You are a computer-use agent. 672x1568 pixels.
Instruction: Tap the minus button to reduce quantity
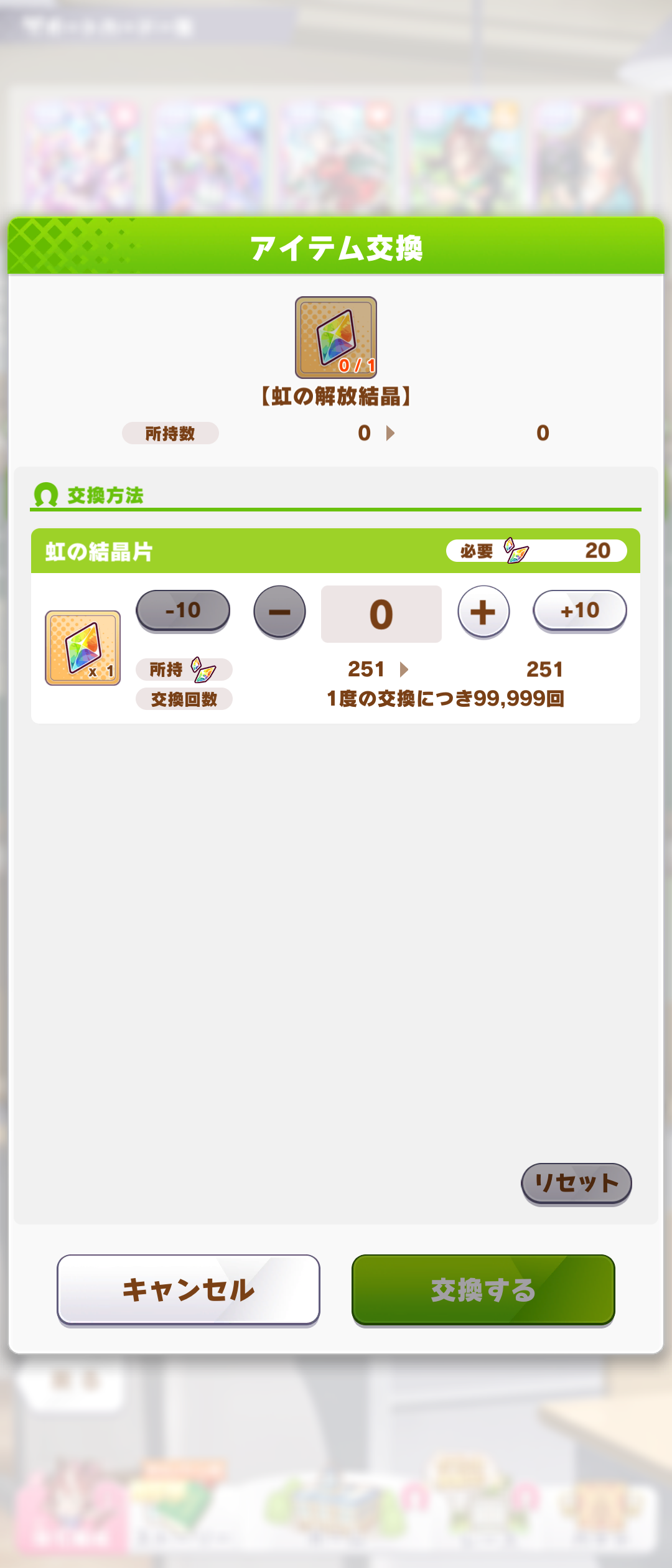279,612
